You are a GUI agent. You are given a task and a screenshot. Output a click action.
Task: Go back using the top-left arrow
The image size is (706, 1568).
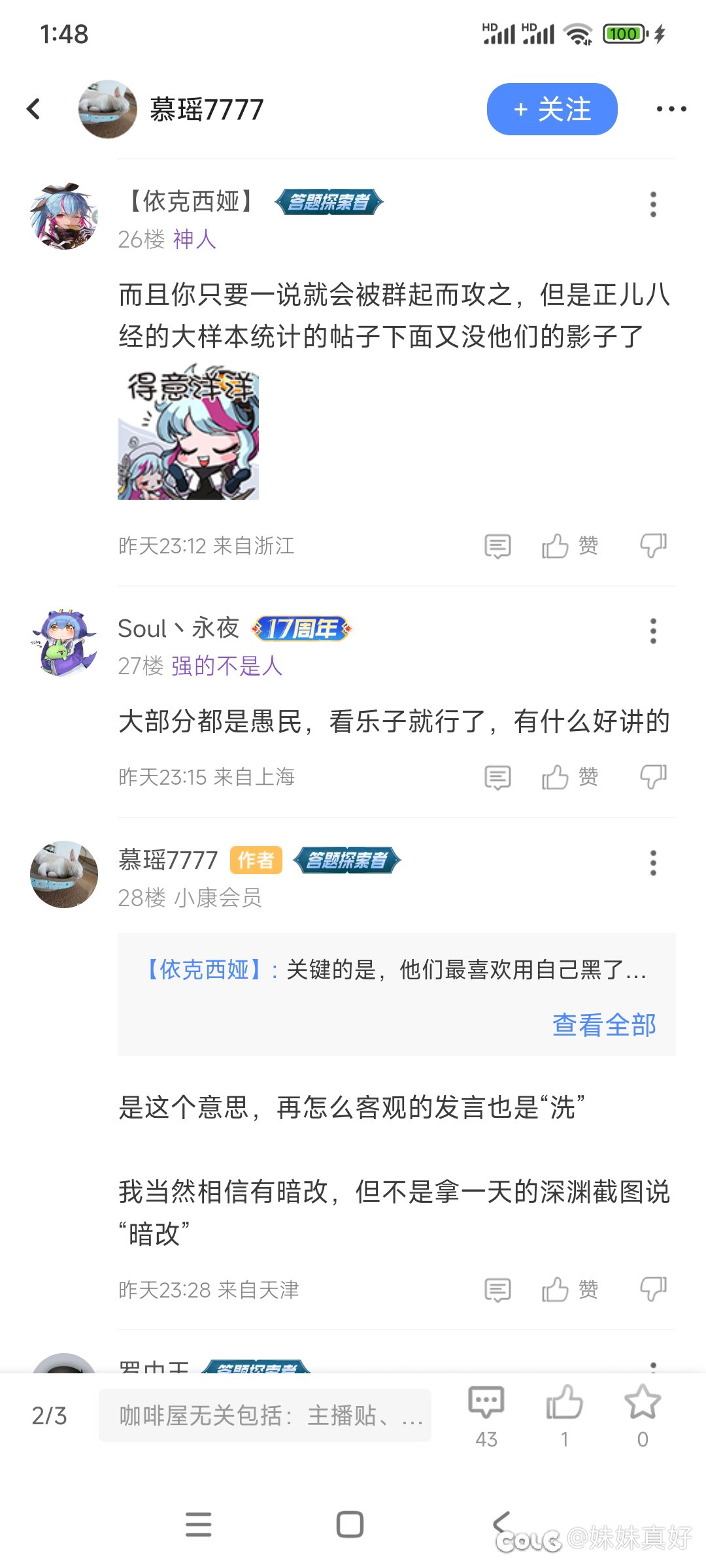[x=34, y=109]
